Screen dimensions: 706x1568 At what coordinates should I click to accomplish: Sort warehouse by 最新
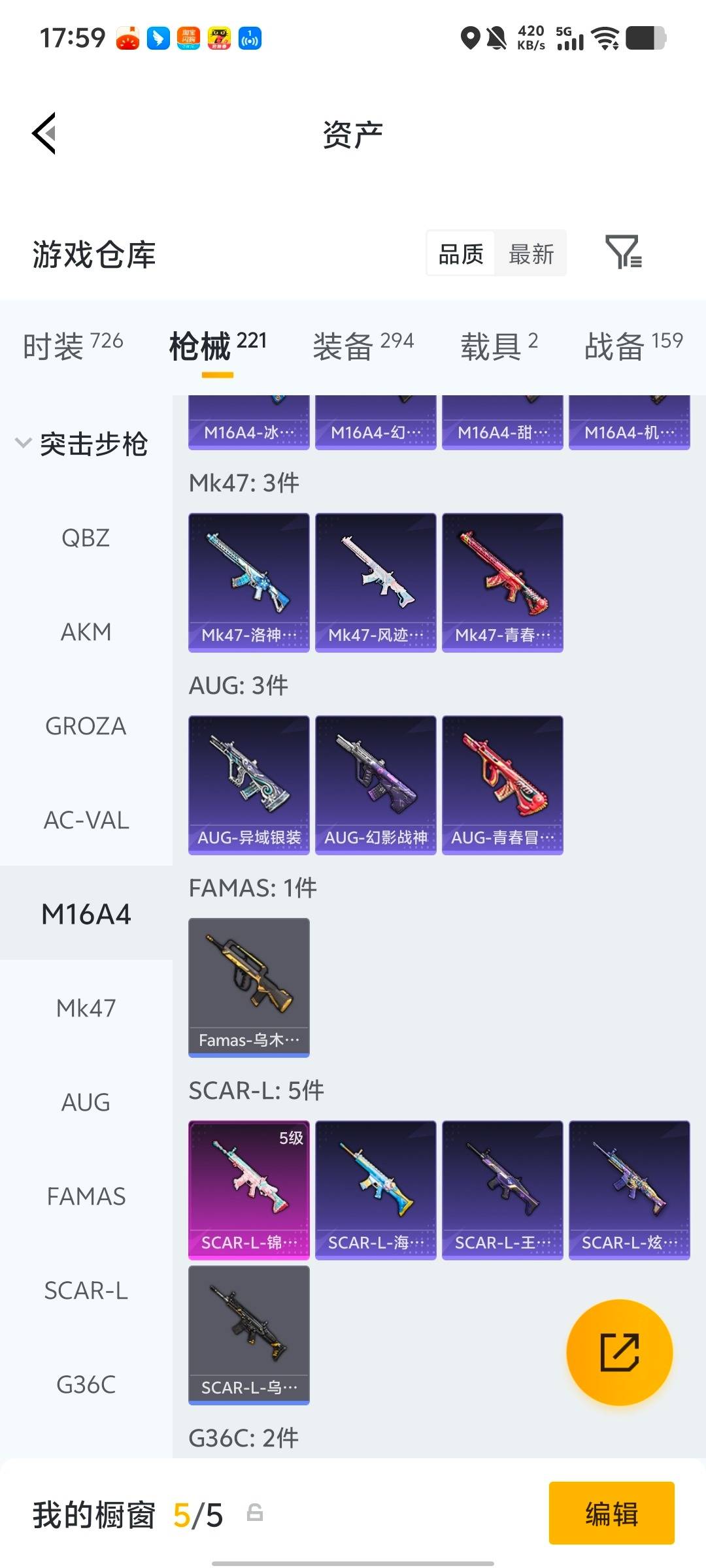[531, 253]
